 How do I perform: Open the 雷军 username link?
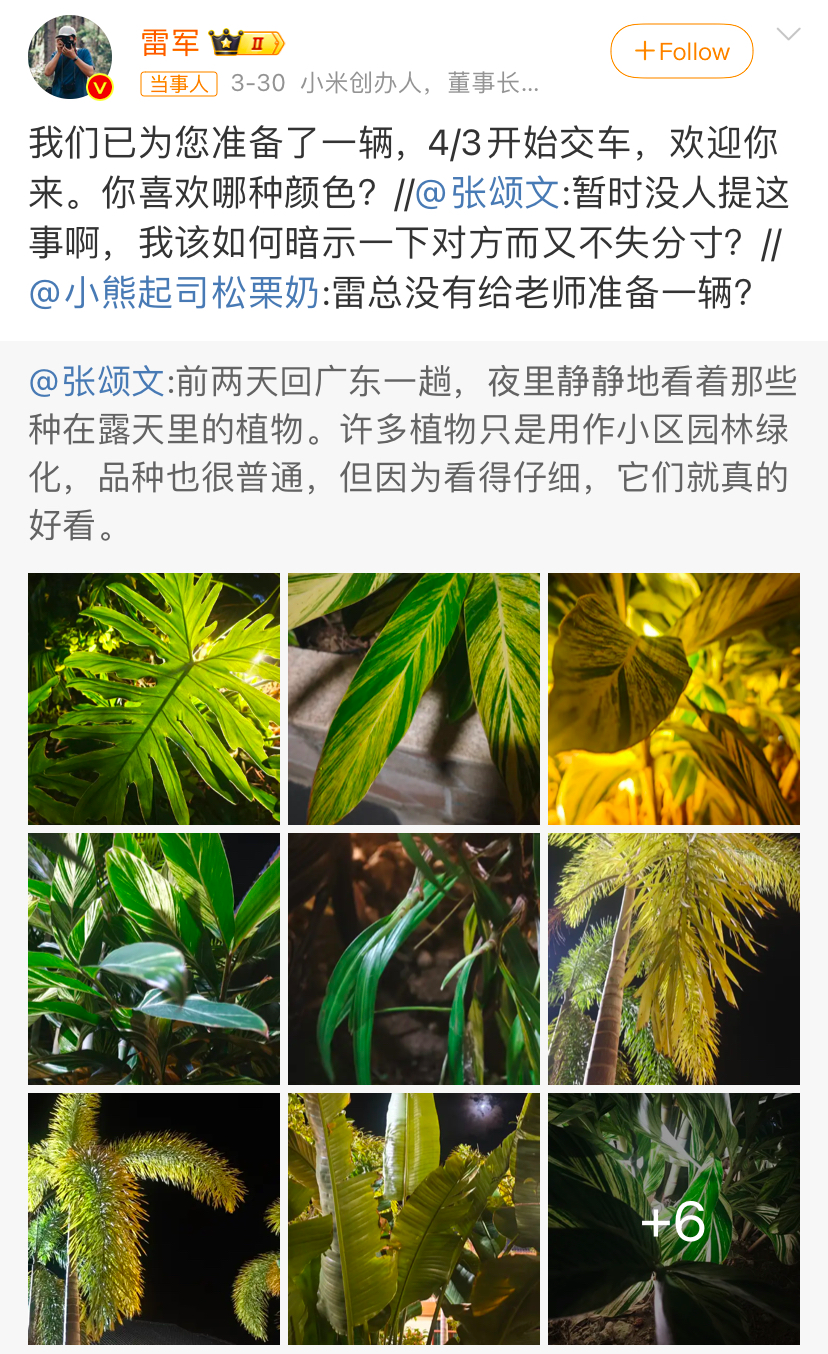coord(171,43)
